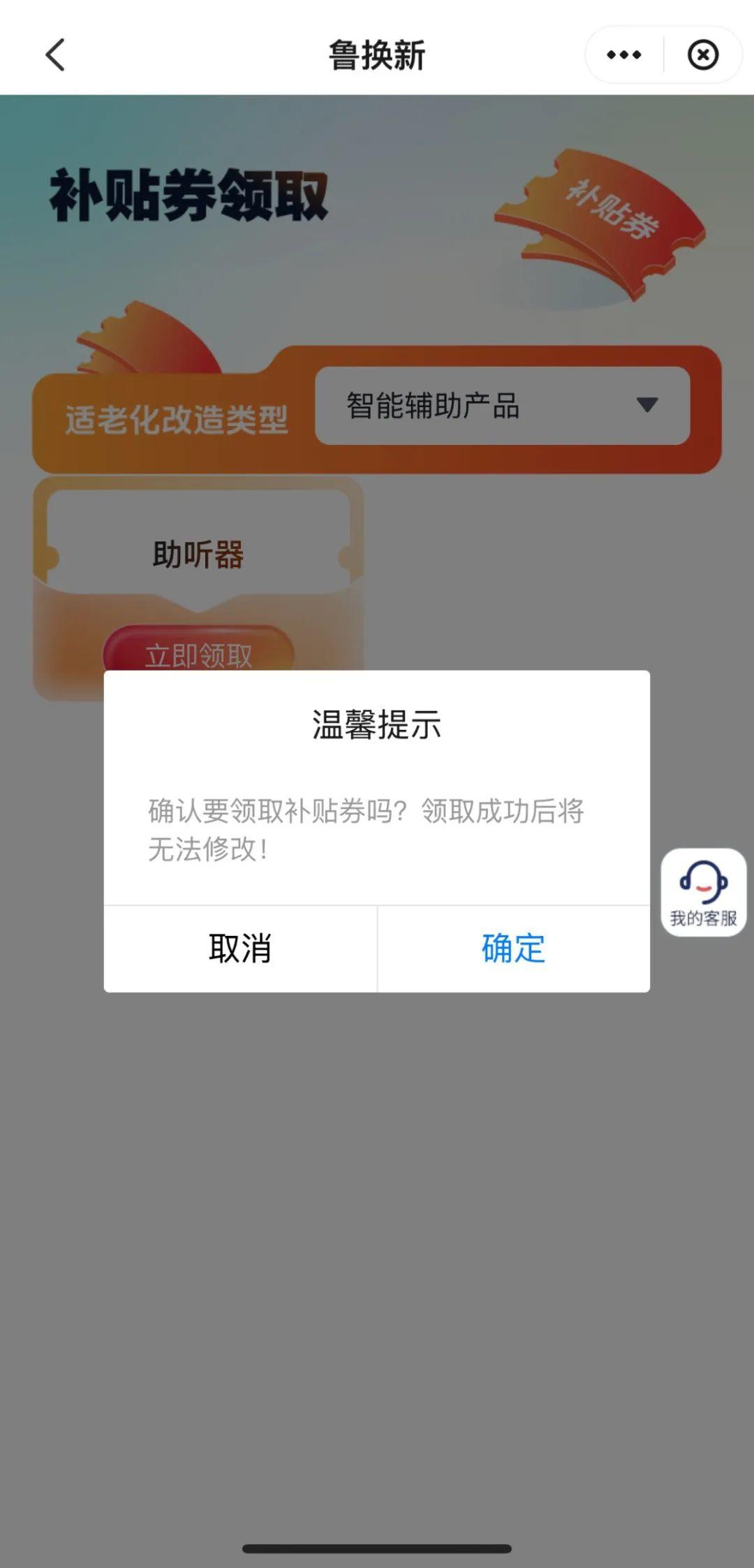Expand the 智能辅助产品 dropdown
The height and width of the screenshot is (1568, 754).
tap(503, 406)
